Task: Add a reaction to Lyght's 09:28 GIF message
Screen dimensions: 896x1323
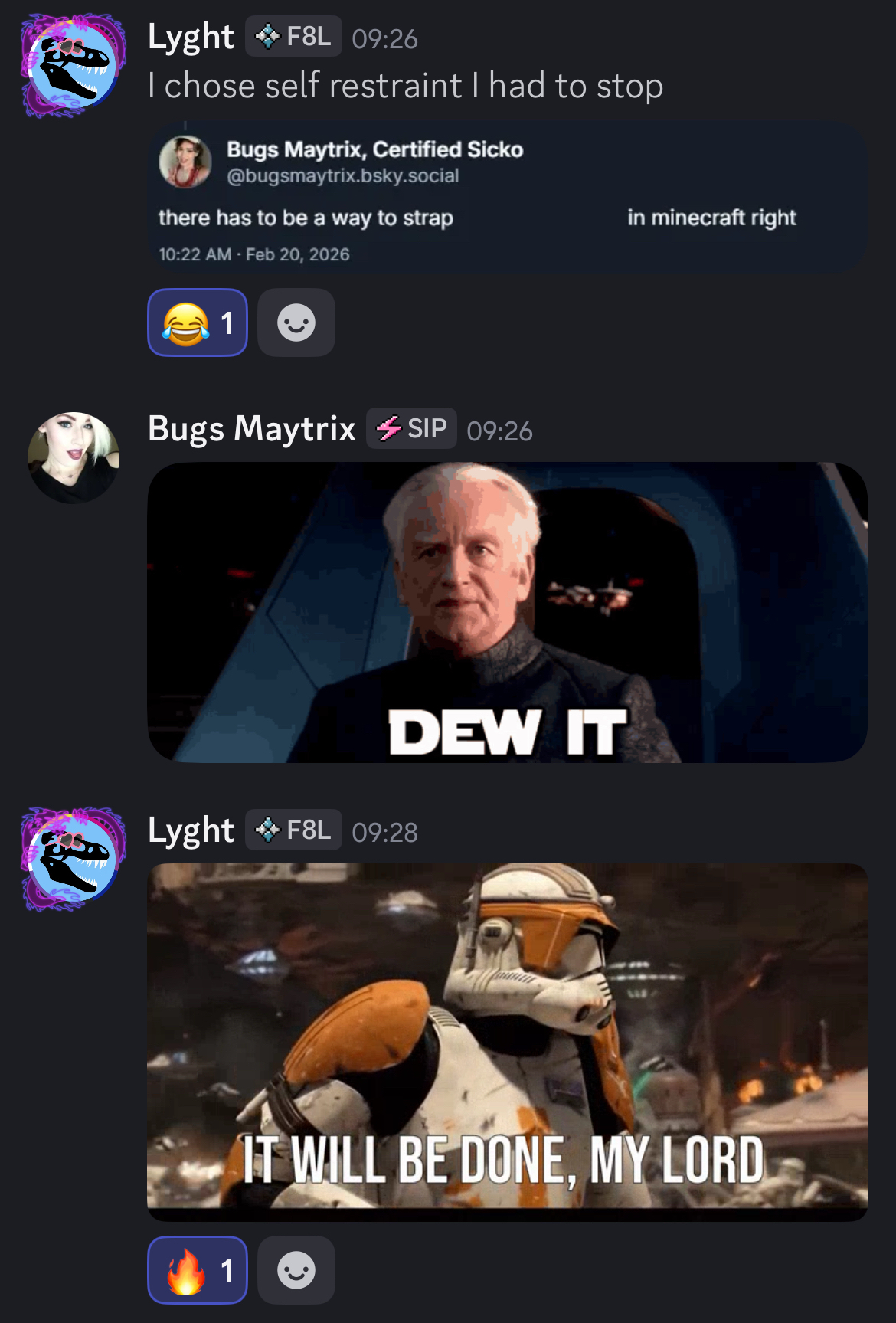Action: click(296, 1270)
